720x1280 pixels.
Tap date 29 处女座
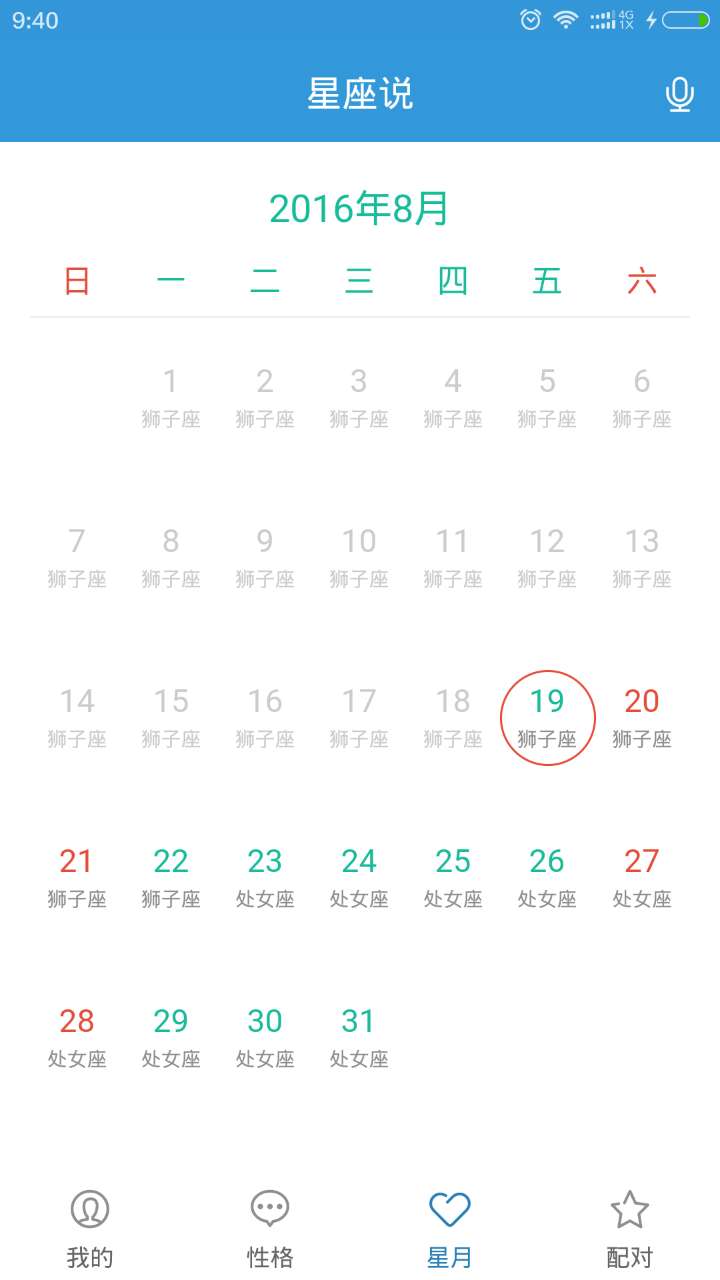[x=171, y=1037]
